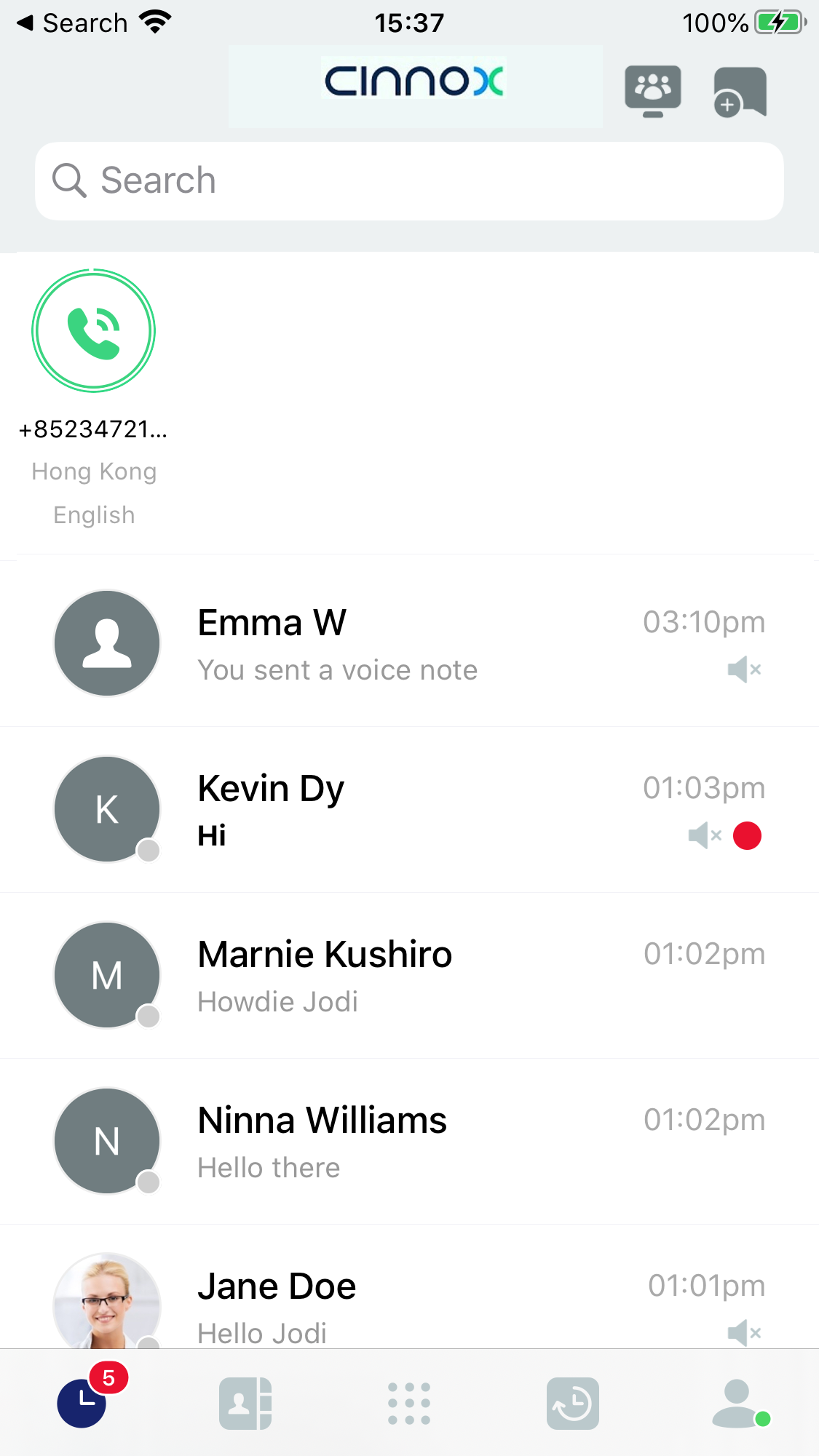Open Ninna Williams chat thread
The image size is (819, 1456).
pyautogui.click(x=409, y=1142)
